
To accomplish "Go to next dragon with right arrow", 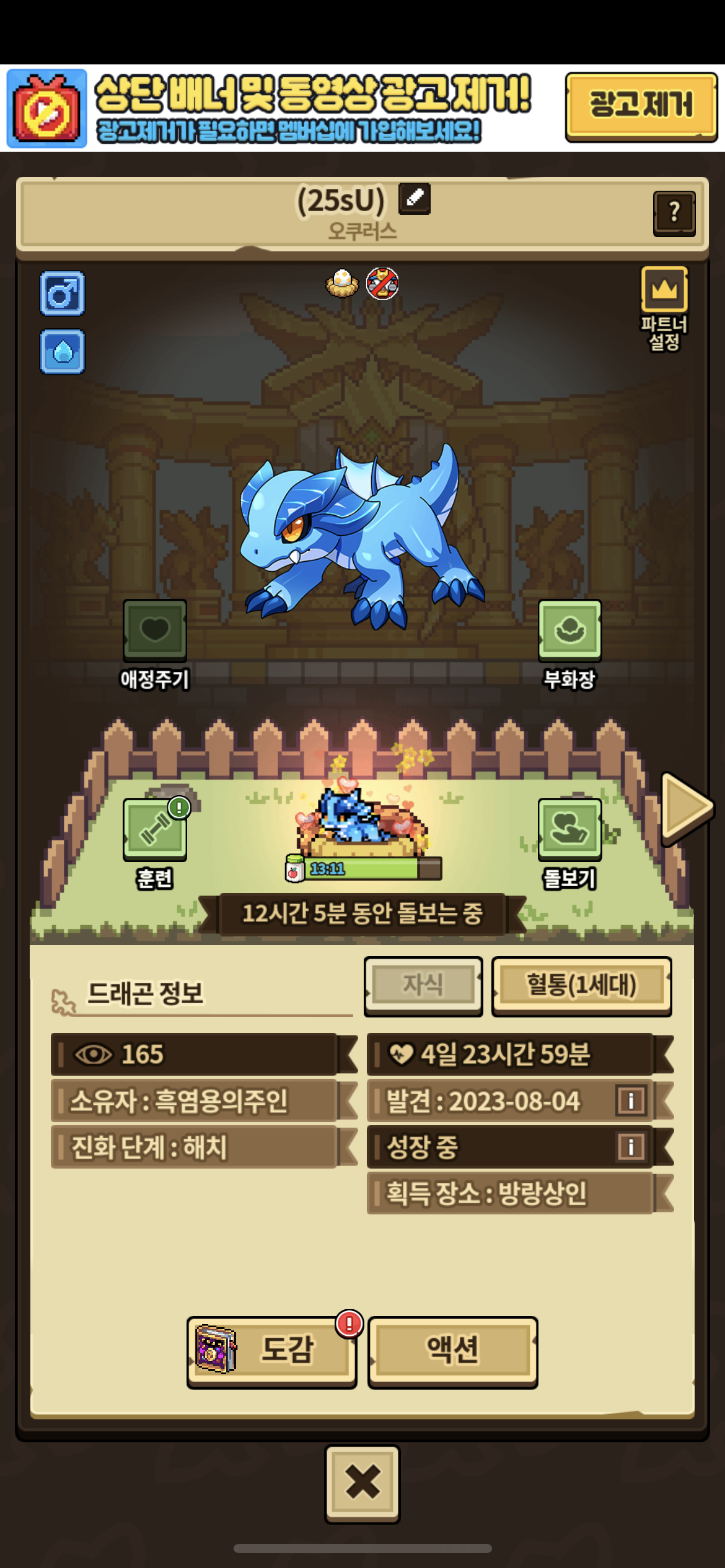I will 687,808.
